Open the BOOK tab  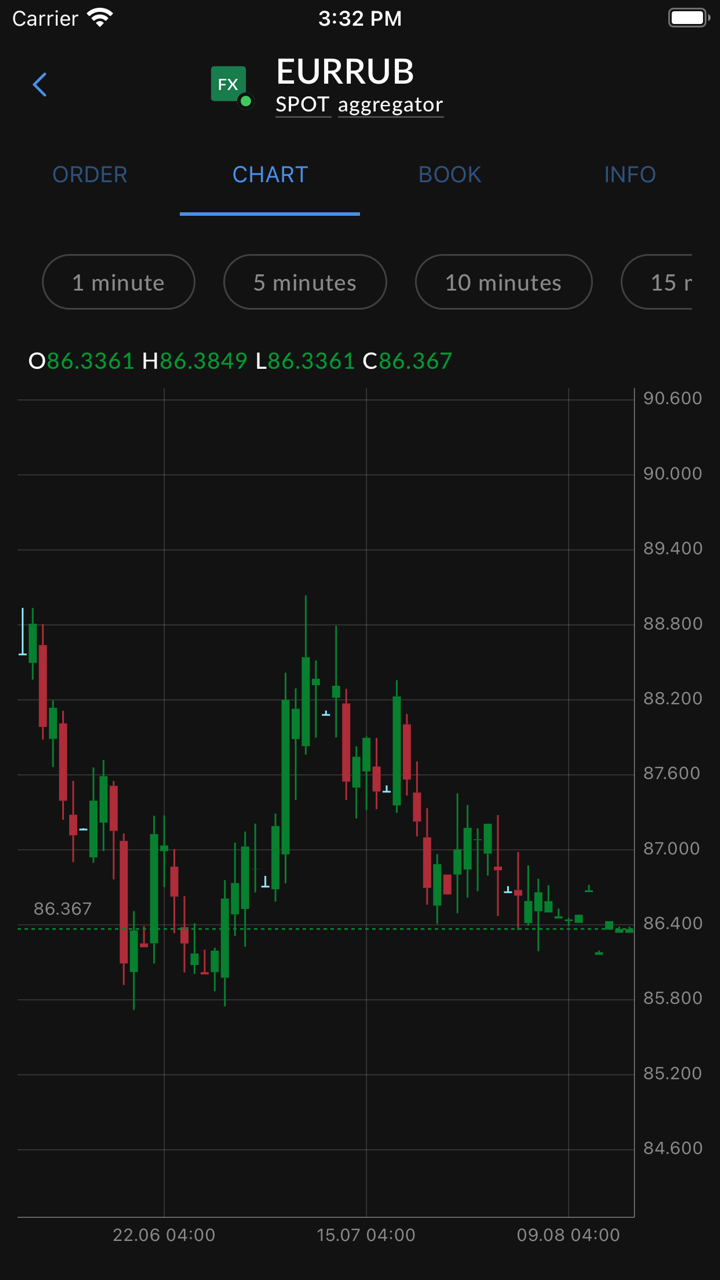coord(450,175)
